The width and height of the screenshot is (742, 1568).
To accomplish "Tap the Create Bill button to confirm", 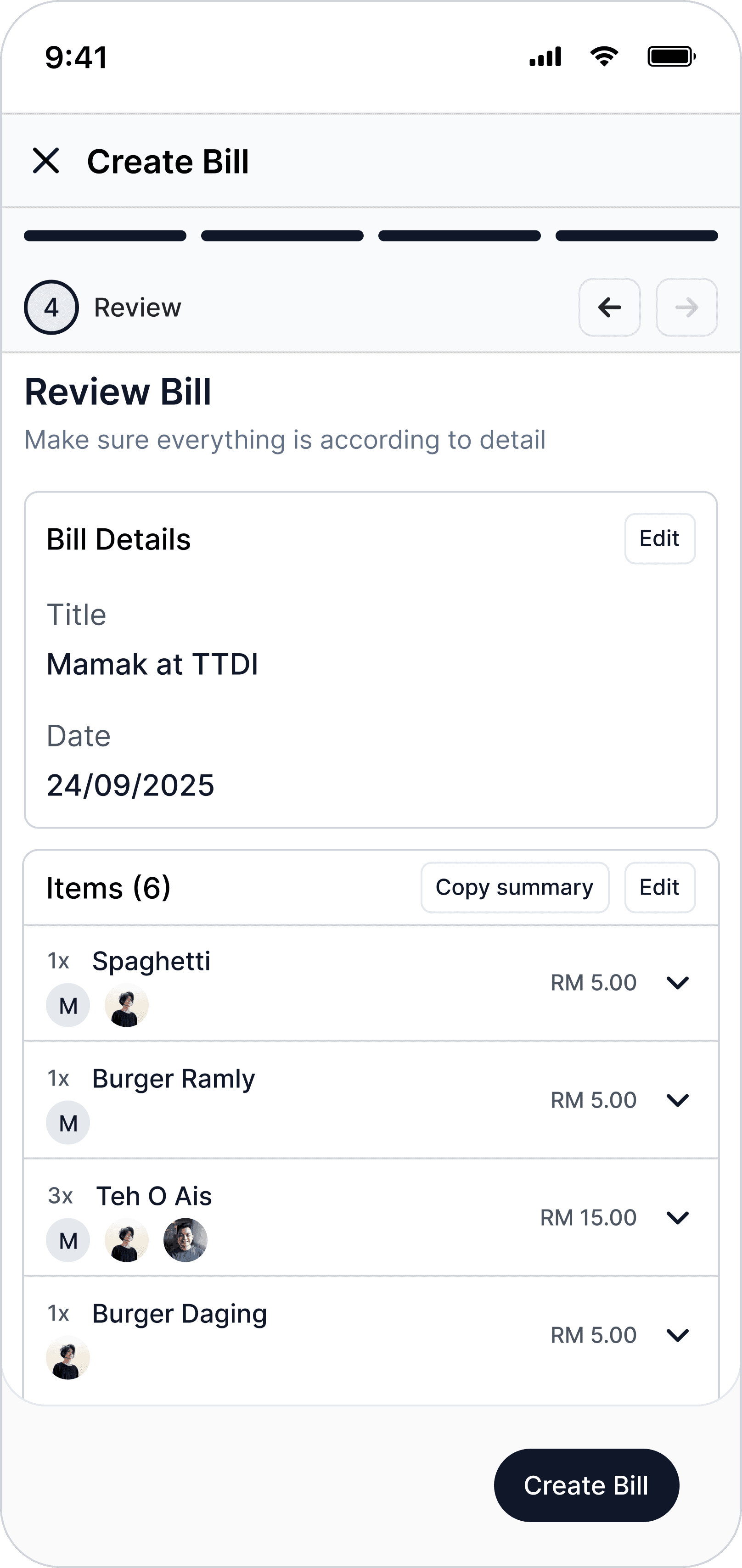I will click(586, 1486).
